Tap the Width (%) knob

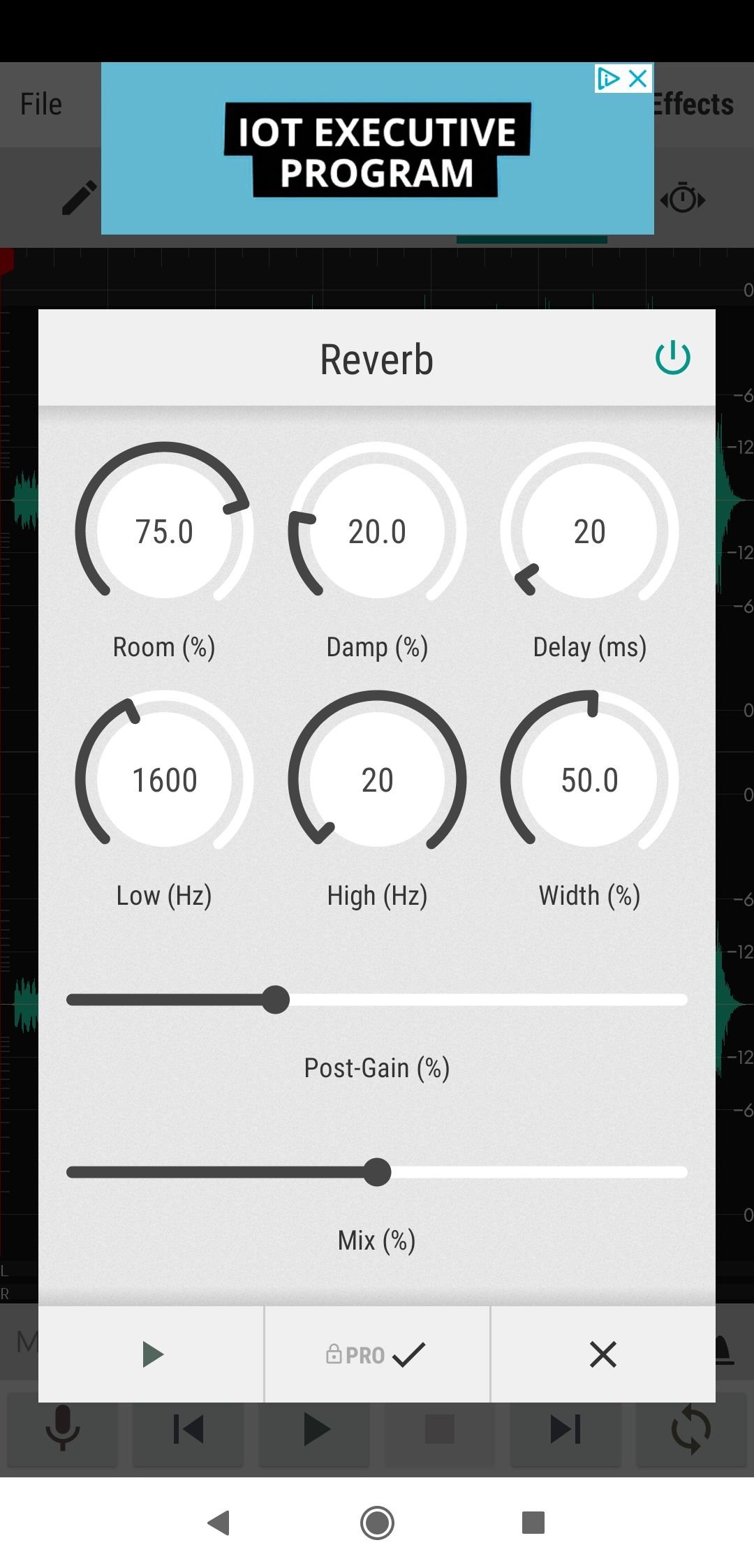click(589, 778)
